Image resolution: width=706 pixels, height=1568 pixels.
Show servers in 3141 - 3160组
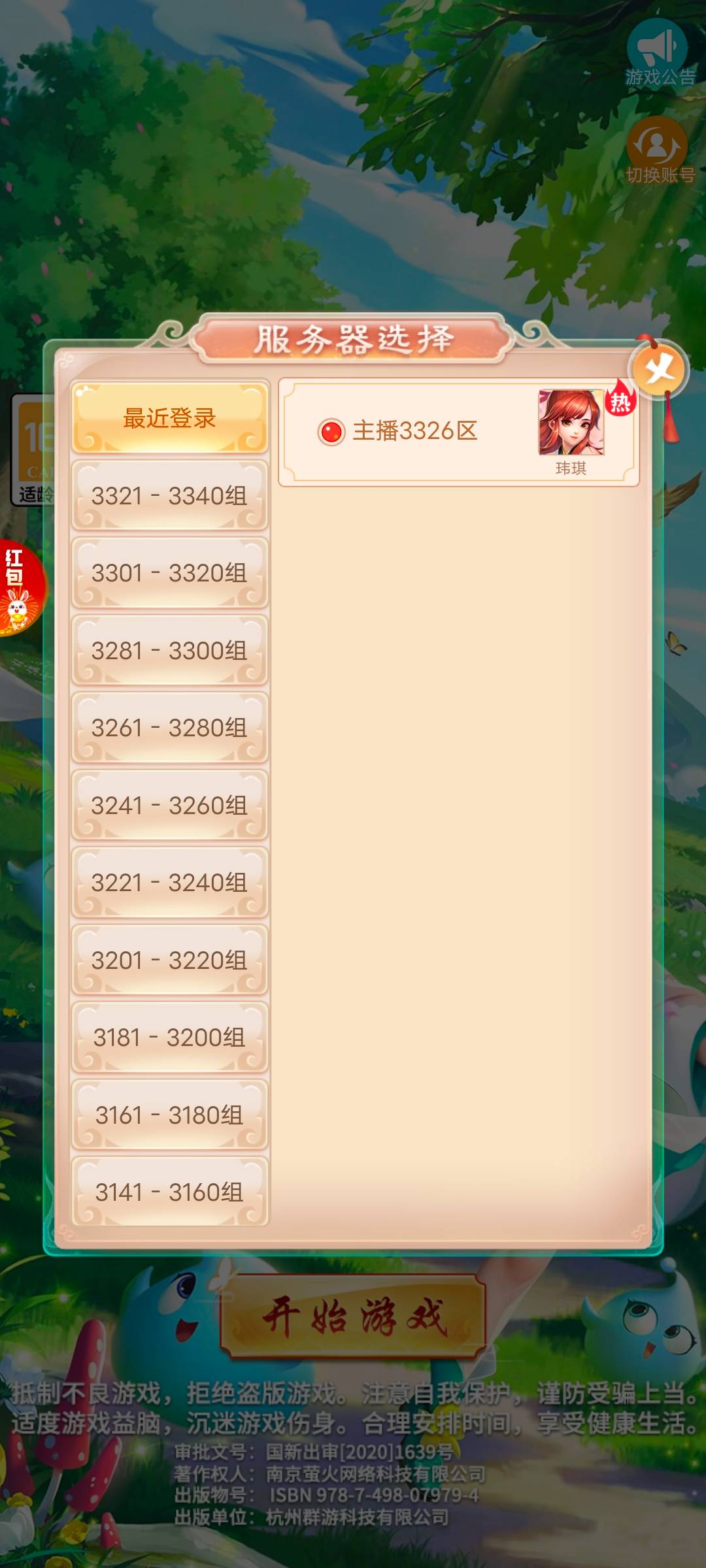pyautogui.click(x=169, y=1192)
